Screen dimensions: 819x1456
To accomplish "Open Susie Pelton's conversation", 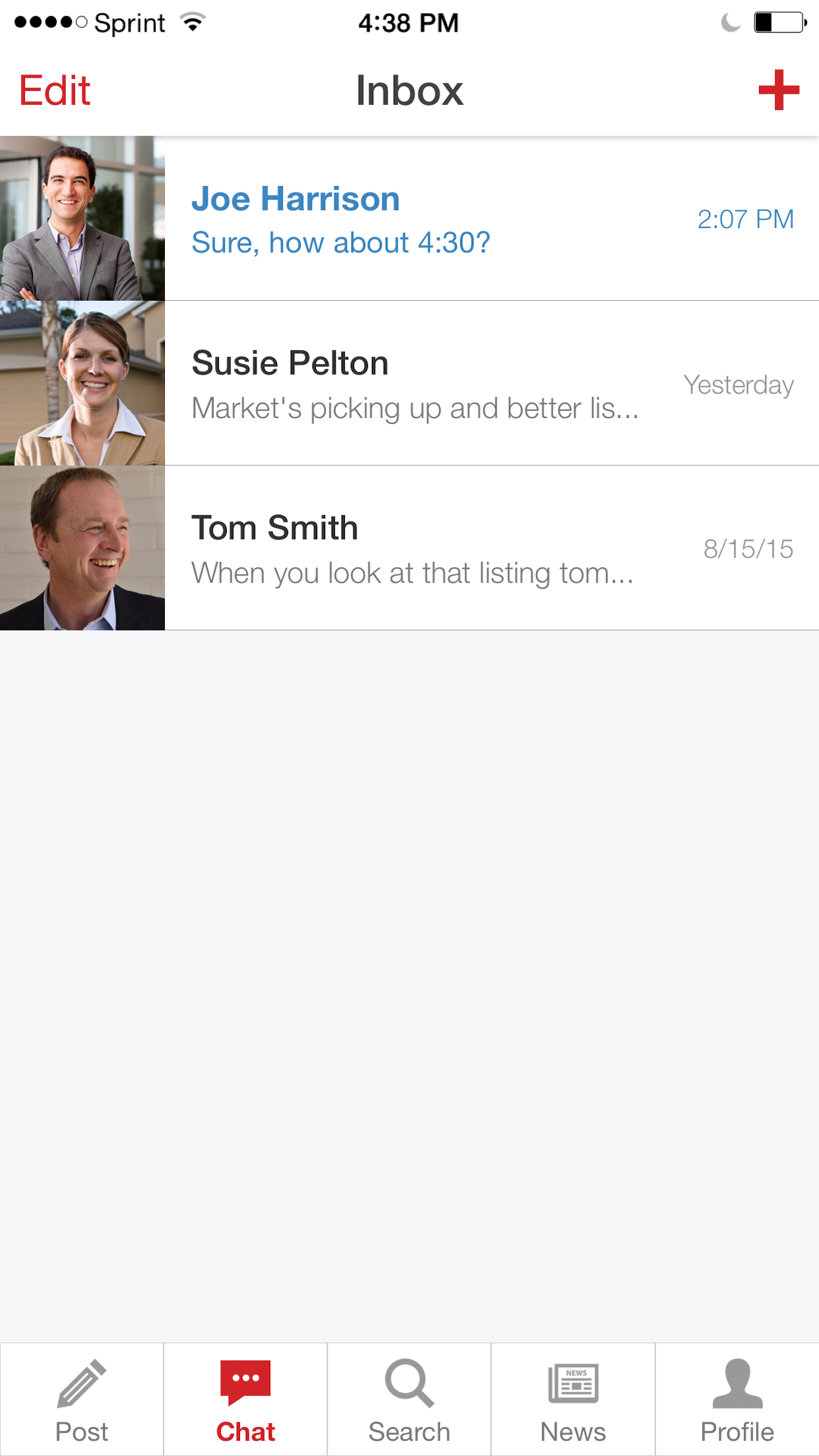I will click(x=409, y=384).
